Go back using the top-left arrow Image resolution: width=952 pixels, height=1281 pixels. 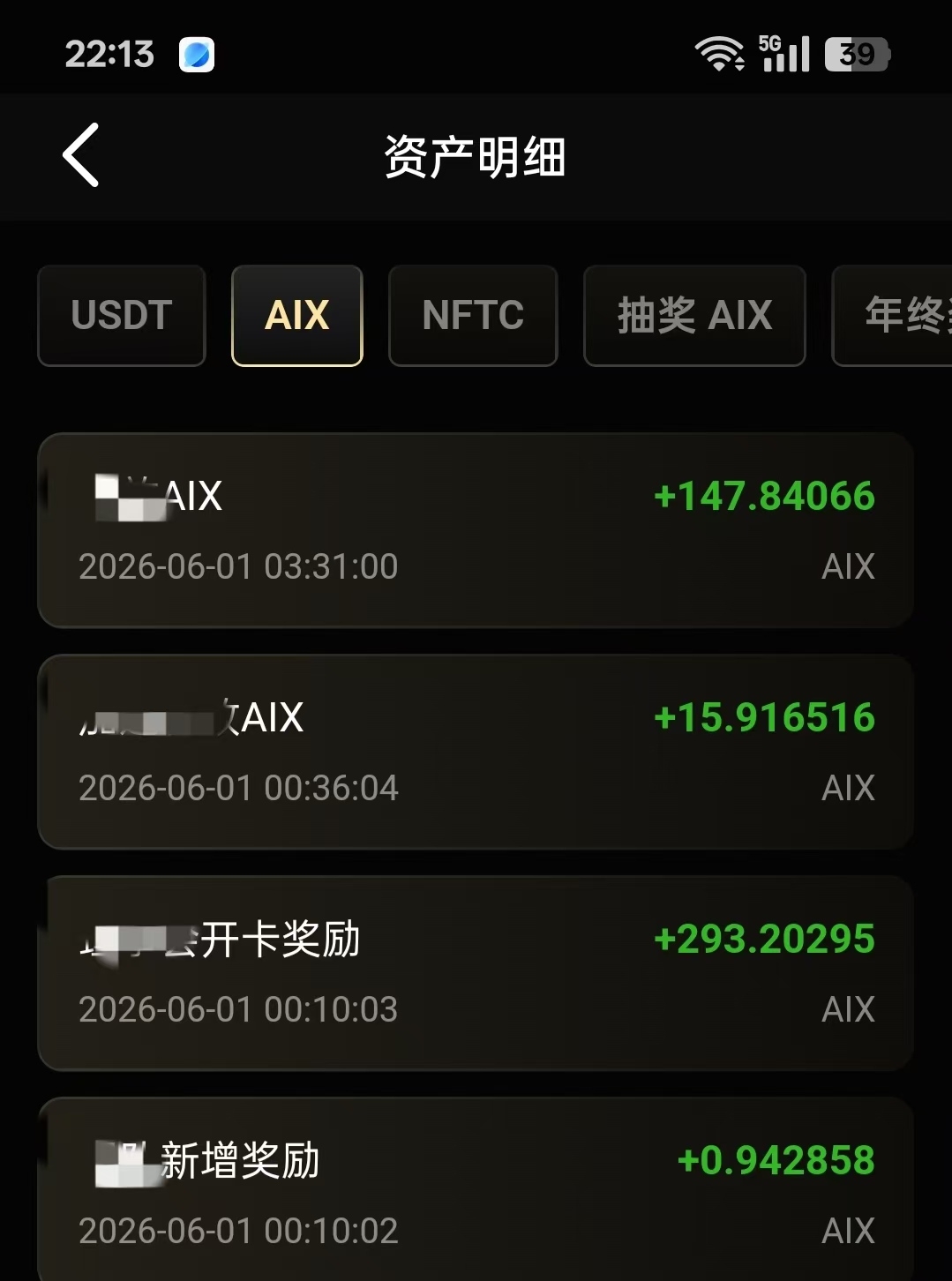(x=80, y=155)
